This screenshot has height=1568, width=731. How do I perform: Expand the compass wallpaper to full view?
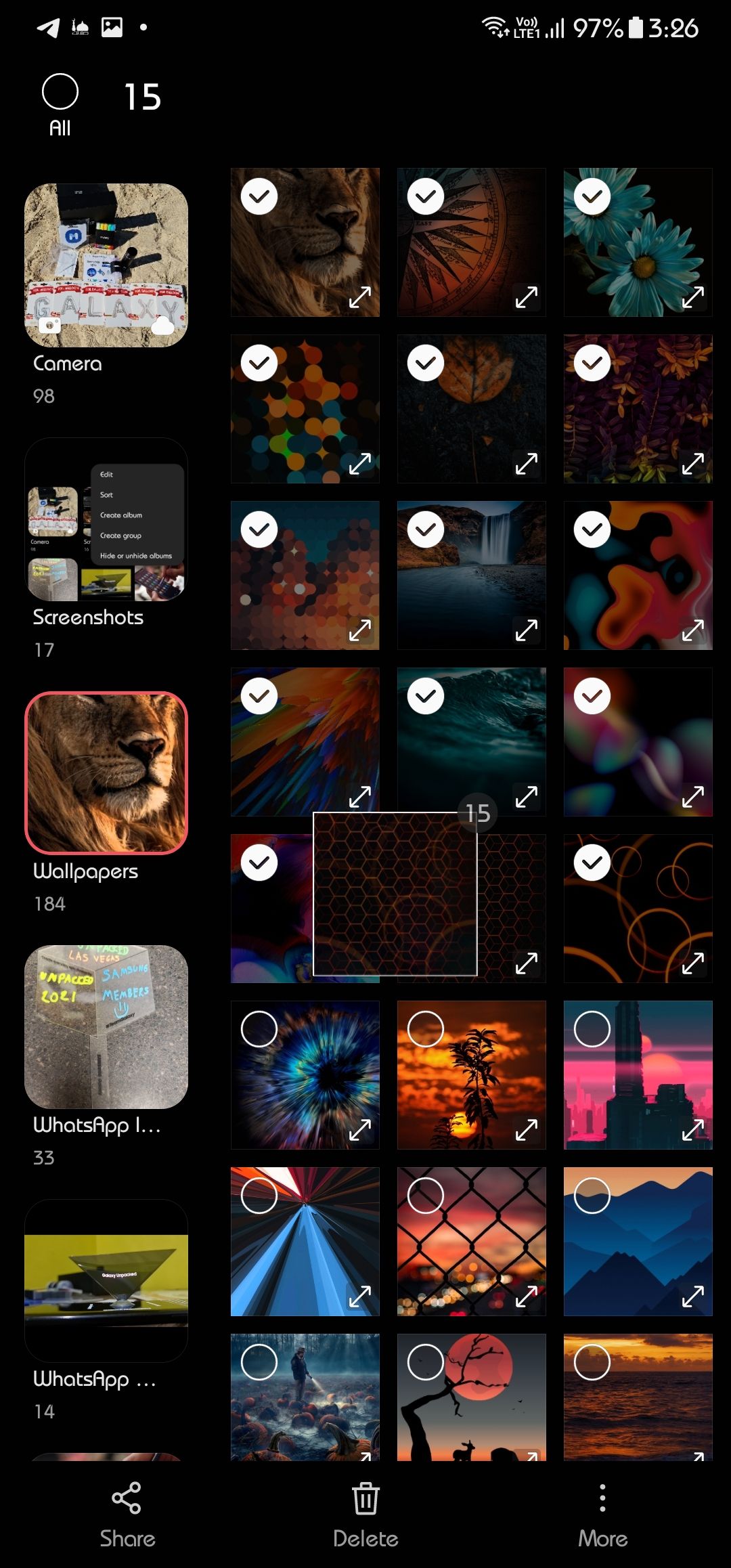tap(527, 297)
